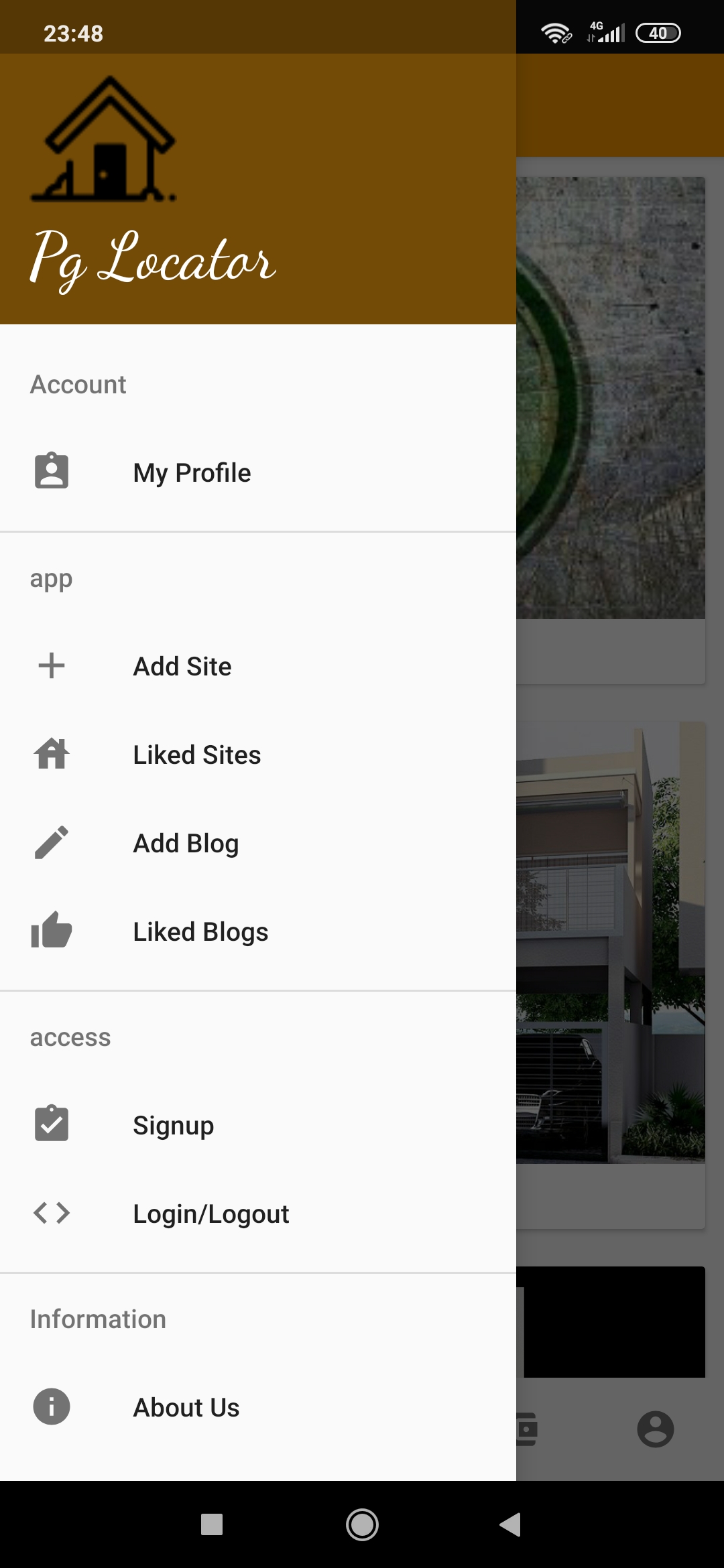This screenshot has height=1568, width=724.
Task: View Liked Blogs
Action: pyautogui.click(x=258, y=931)
